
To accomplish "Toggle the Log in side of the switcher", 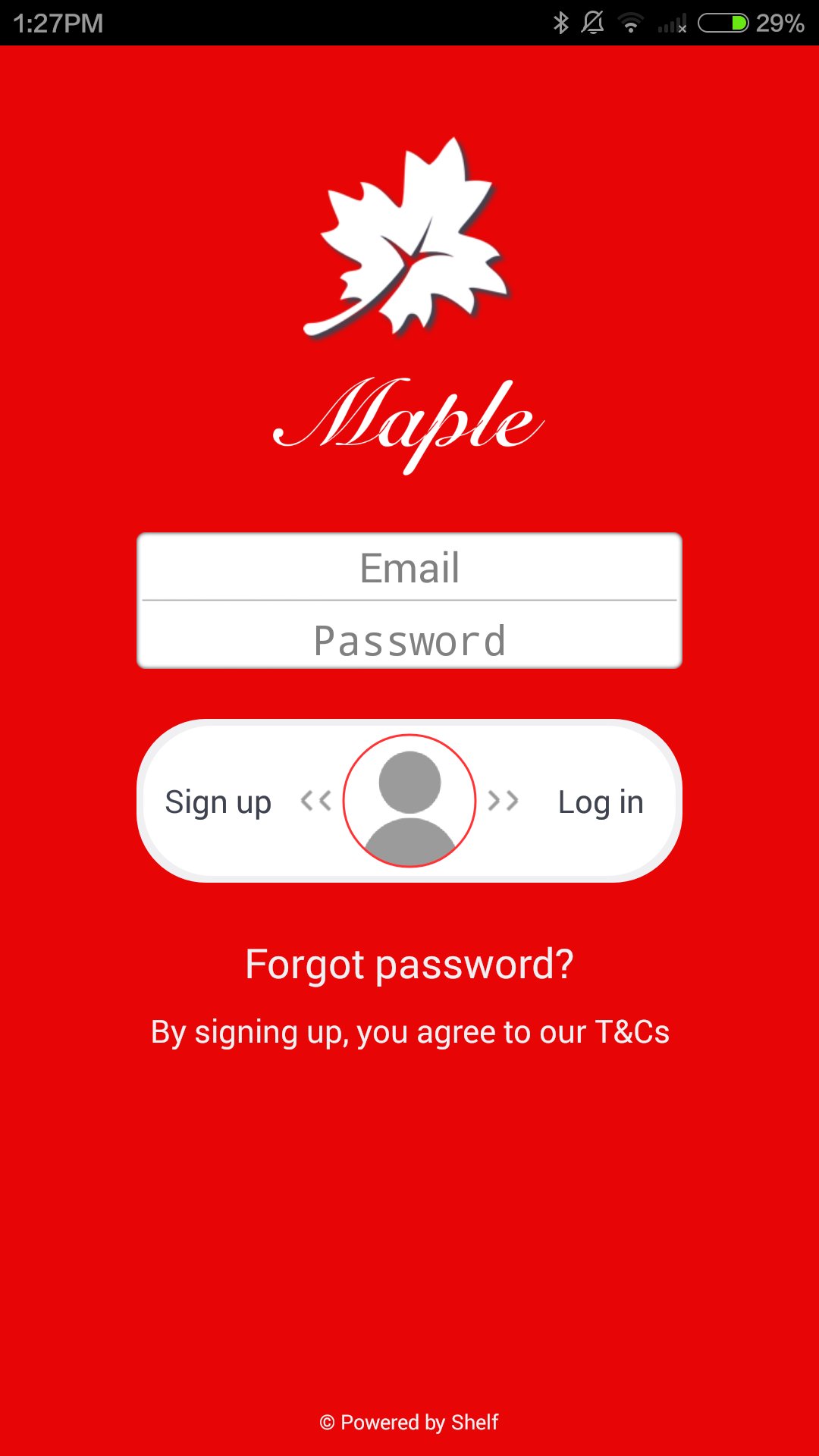I will [x=601, y=801].
